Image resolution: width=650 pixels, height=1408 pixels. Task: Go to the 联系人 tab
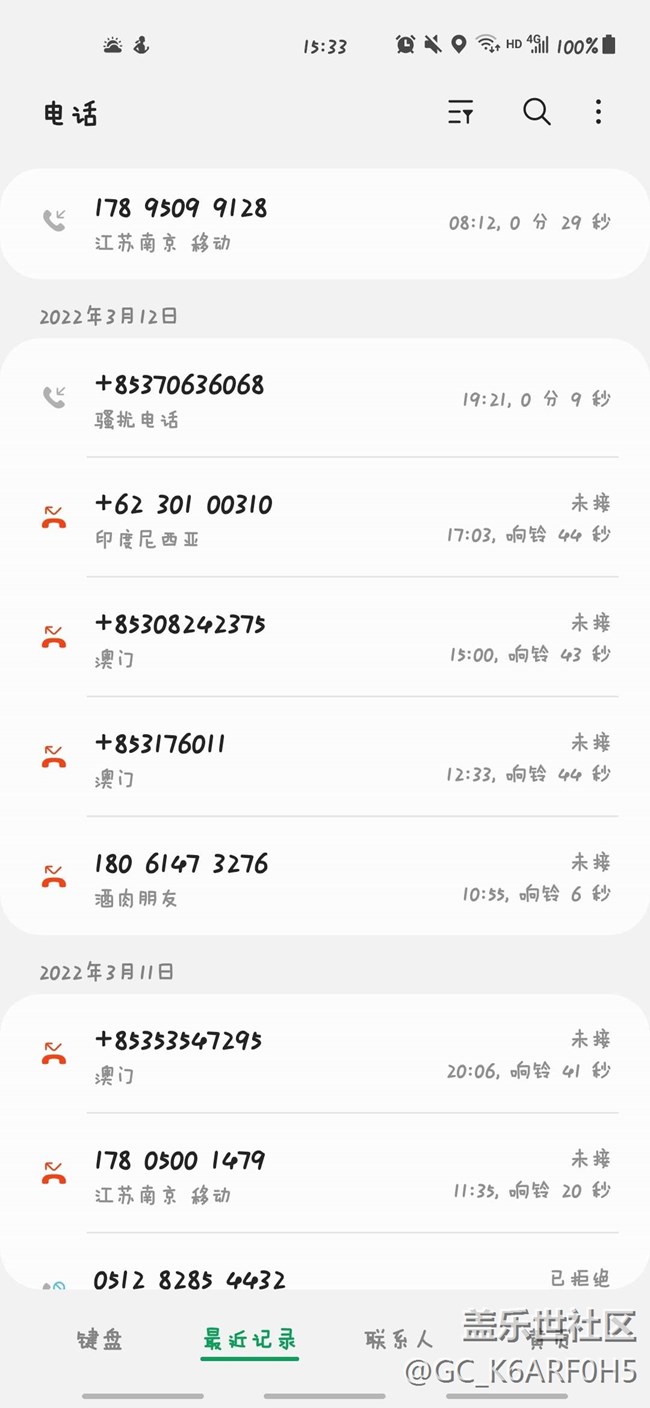pyautogui.click(x=398, y=1340)
